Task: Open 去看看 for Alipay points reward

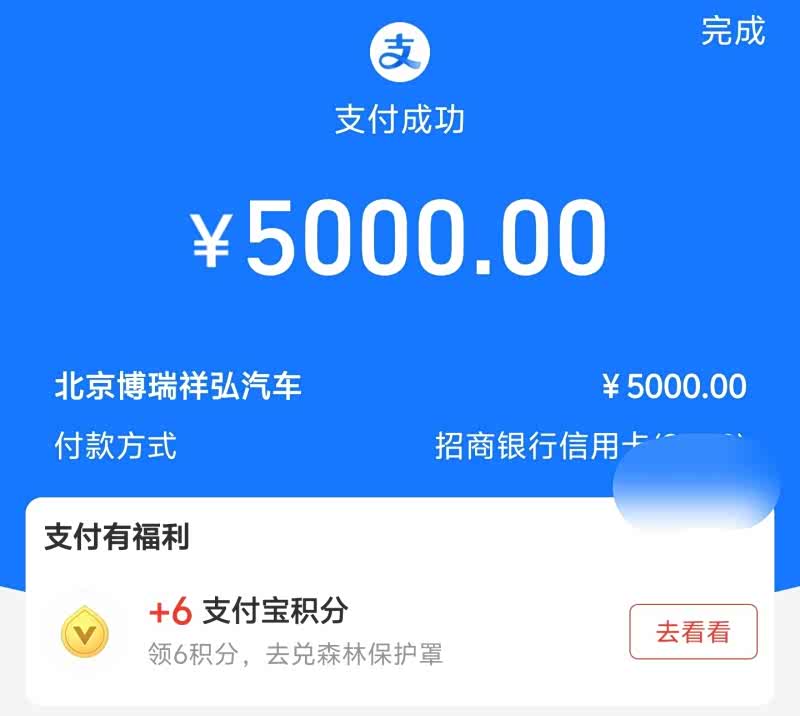Action: [x=693, y=632]
